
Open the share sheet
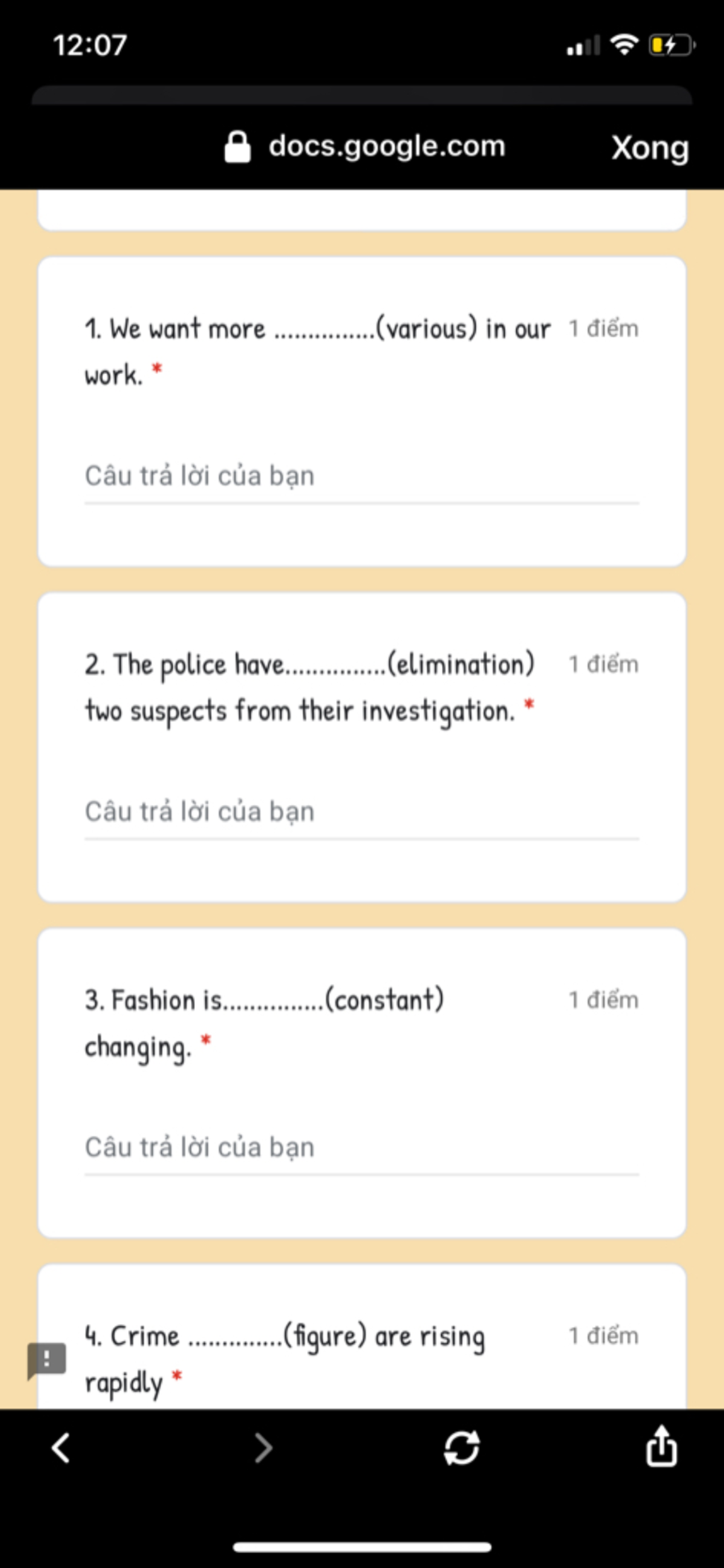pos(662,1446)
